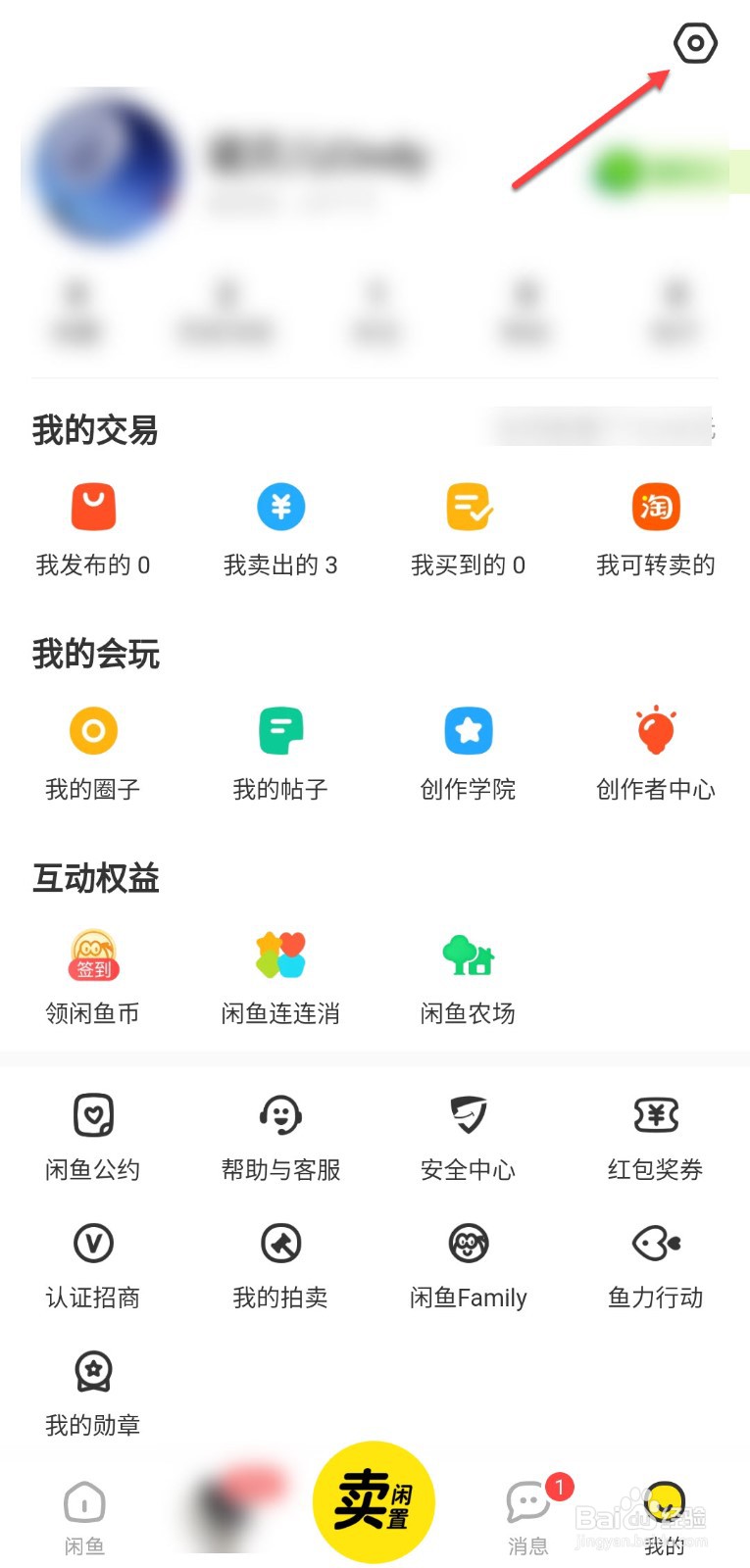Open 创作者中心
This screenshot has height=1568, width=750.
(x=656, y=755)
